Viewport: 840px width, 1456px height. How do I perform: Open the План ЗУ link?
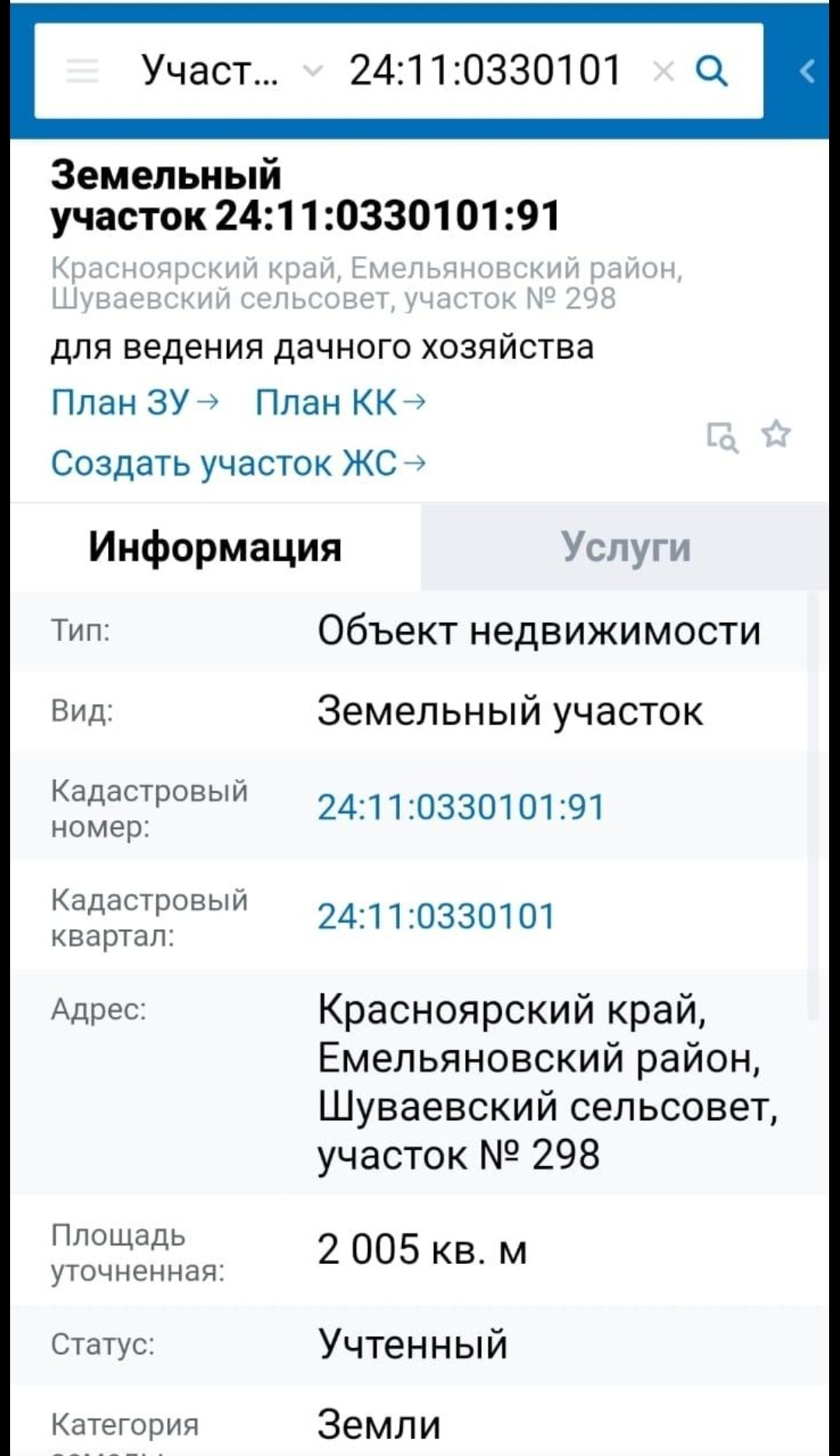coord(135,403)
